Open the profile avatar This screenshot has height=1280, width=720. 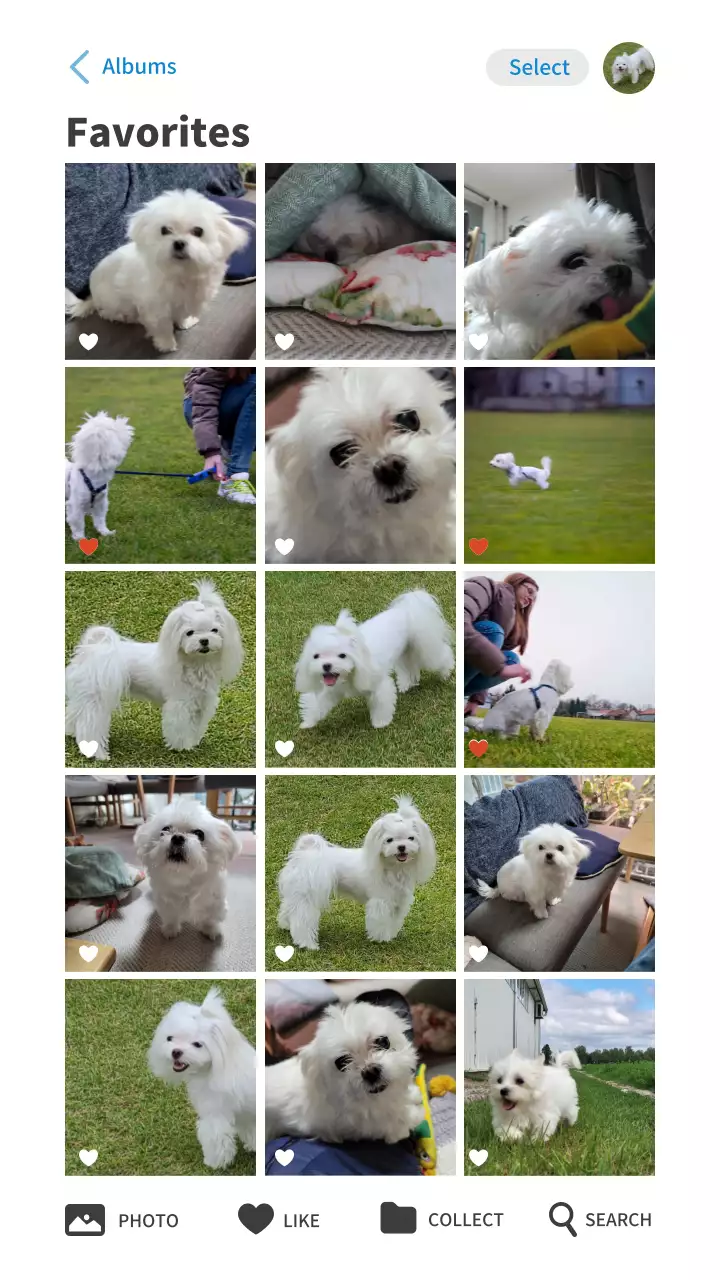tap(629, 68)
